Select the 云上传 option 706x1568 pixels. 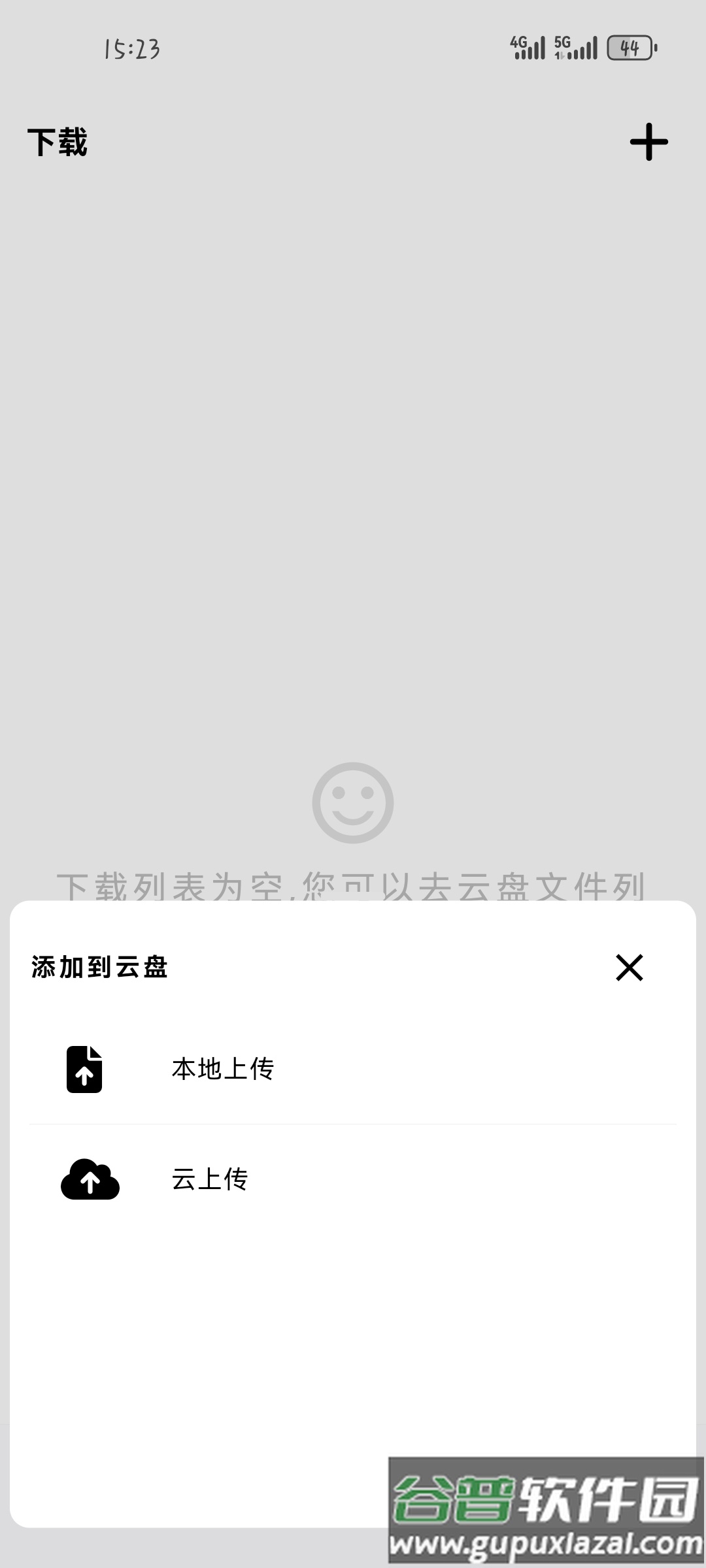[209, 1179]
